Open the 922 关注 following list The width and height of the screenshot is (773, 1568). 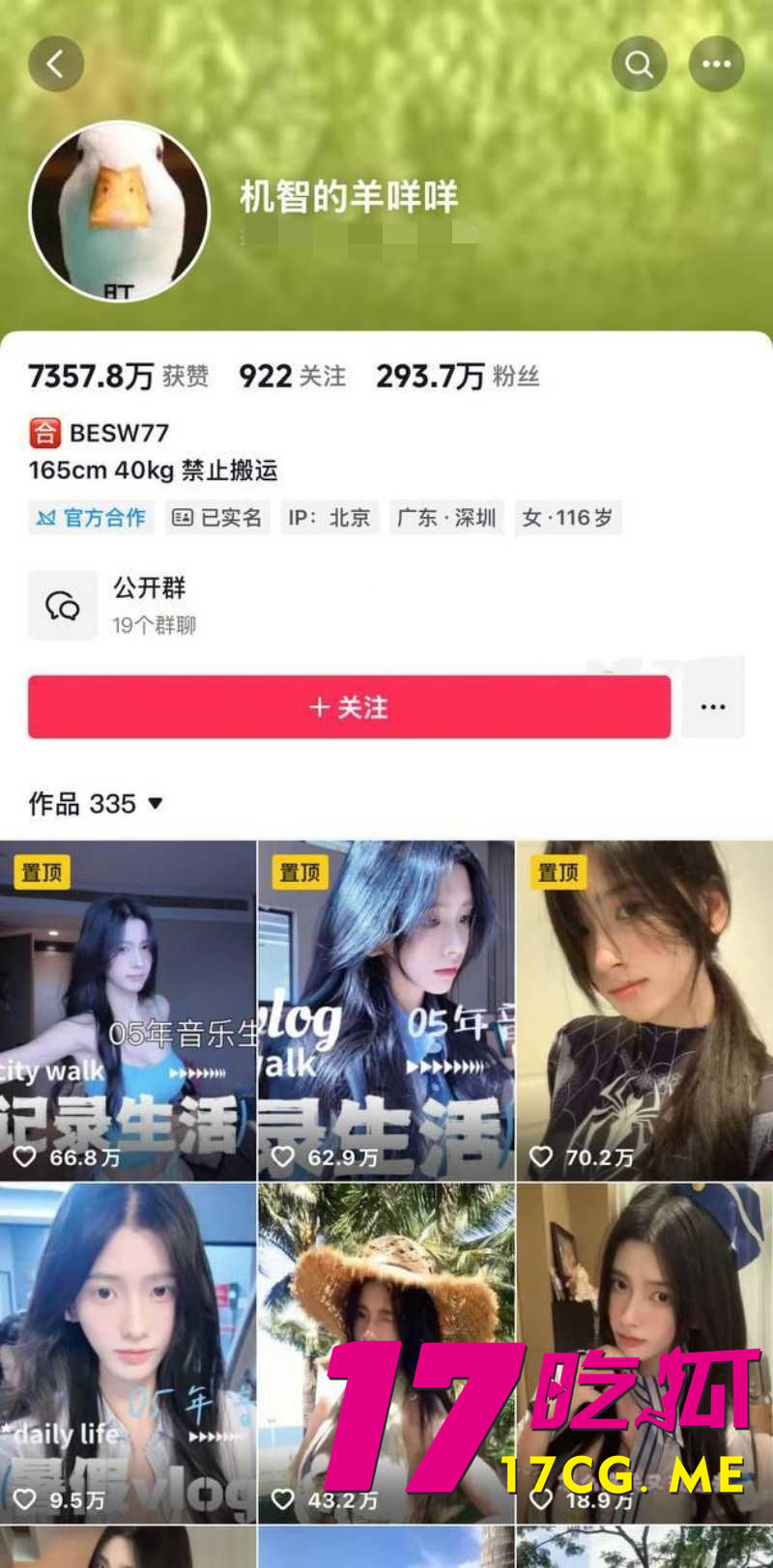point(289,376)
